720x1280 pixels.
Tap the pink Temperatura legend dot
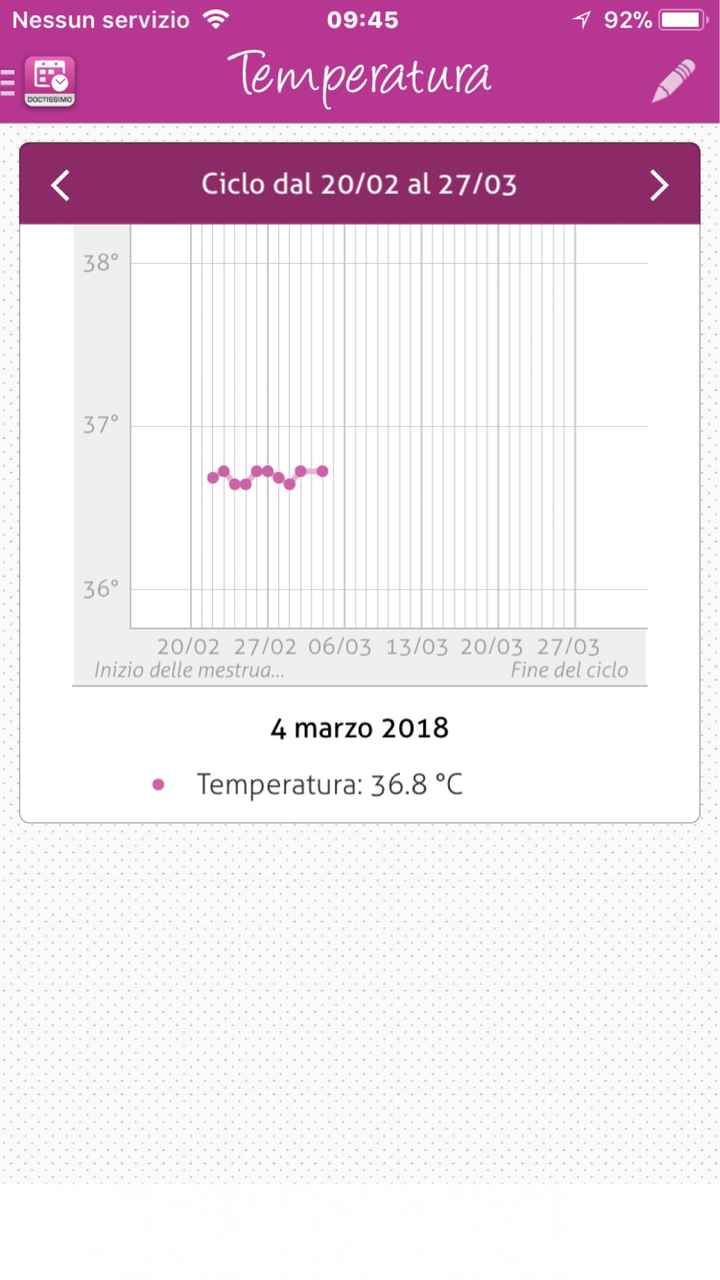pyautogui.click(x=156, y=784)
